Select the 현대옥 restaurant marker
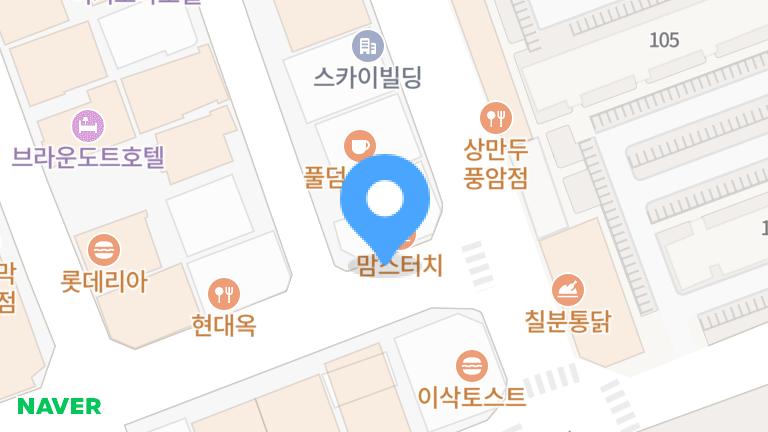Image resolution: width=768 pixels, height=432 pixels. [224, 293]
